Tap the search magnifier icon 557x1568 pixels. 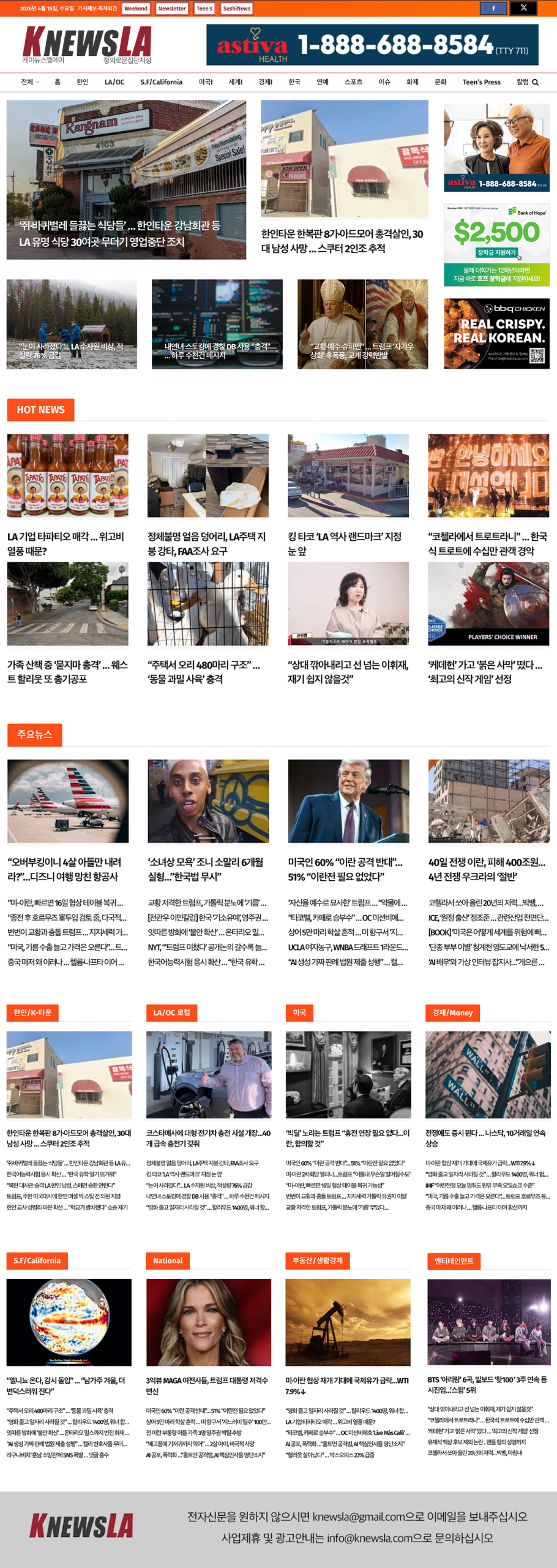pos(536,82)
